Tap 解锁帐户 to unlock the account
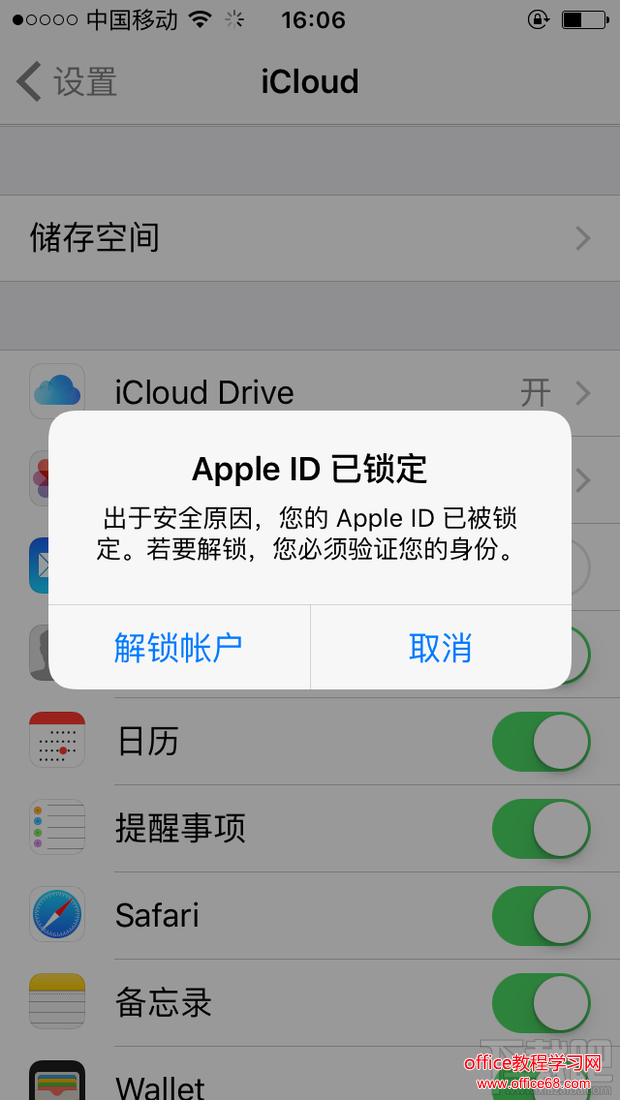 [179, 648]
